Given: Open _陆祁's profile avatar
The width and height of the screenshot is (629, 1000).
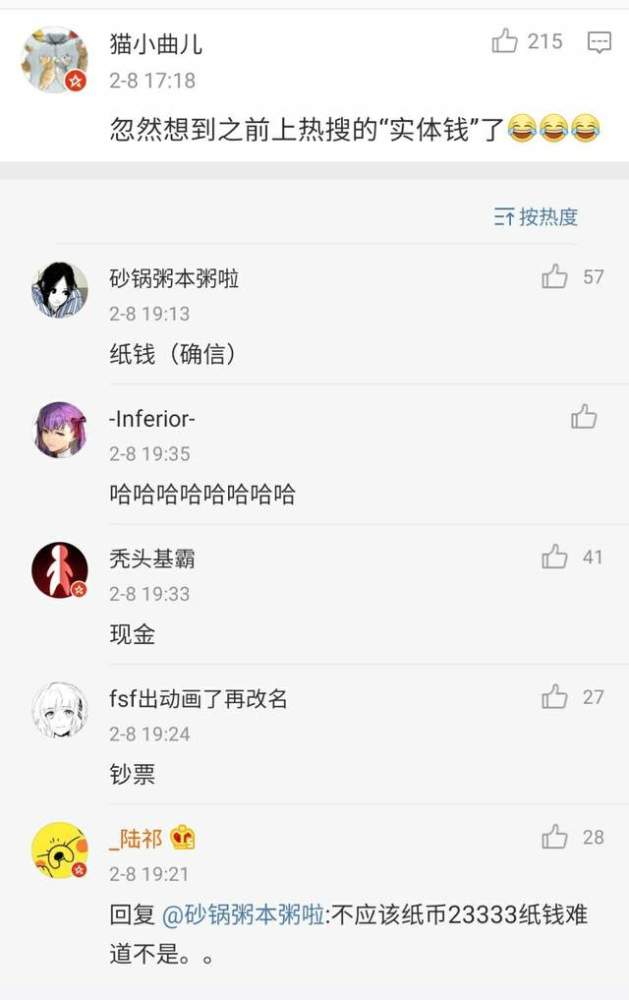Looking at the screenshot, I should click(59, 850).
